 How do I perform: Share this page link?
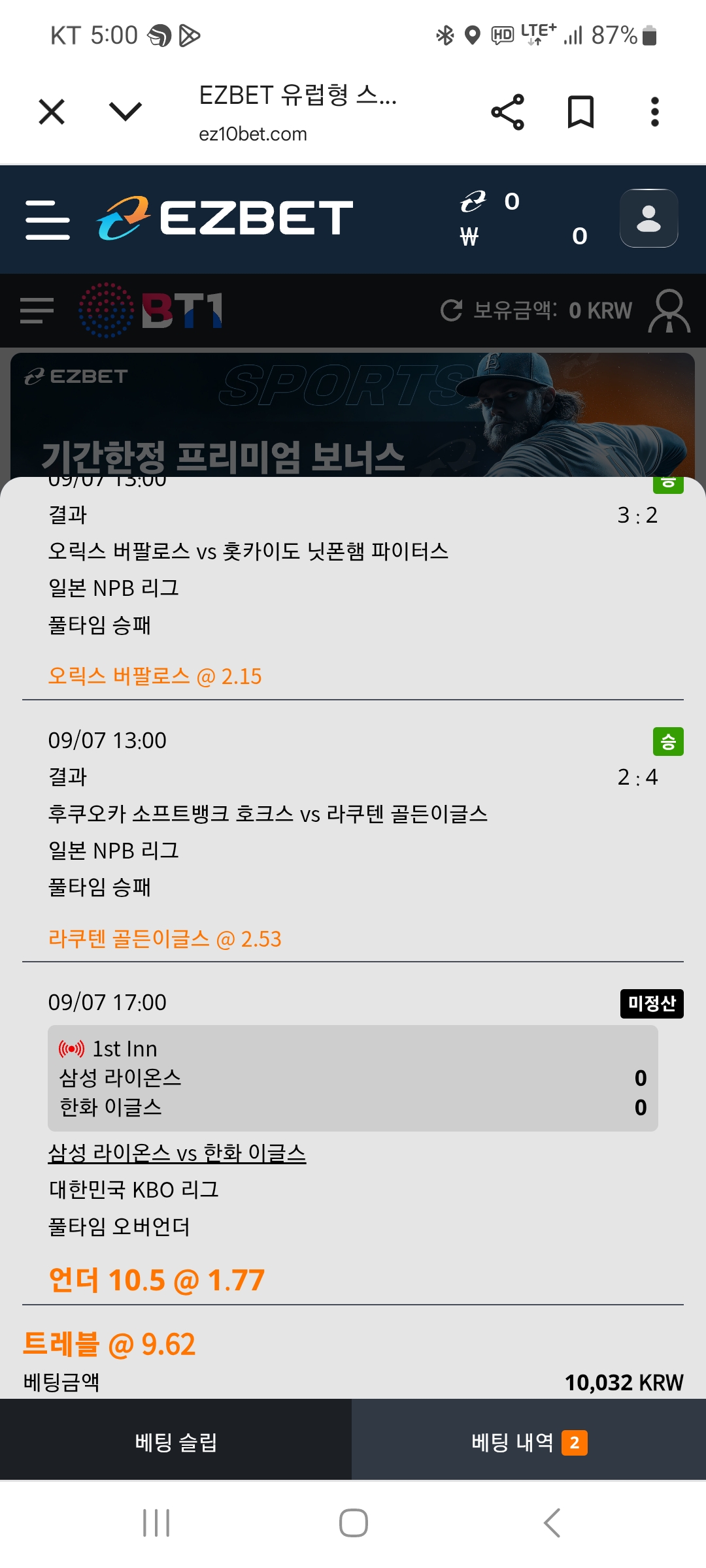pyautogui.click(x=507, y=112)
